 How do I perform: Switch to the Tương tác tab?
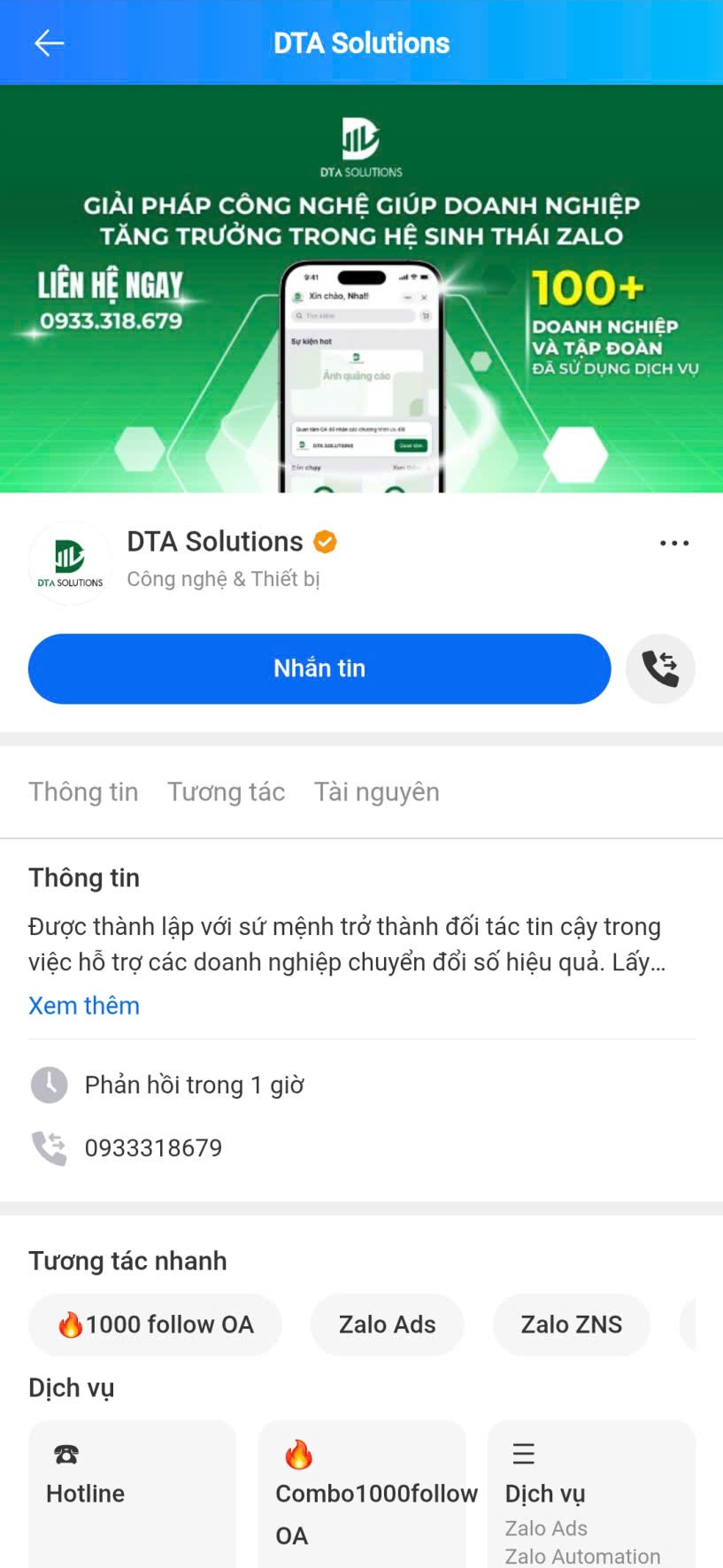point(227,792)
